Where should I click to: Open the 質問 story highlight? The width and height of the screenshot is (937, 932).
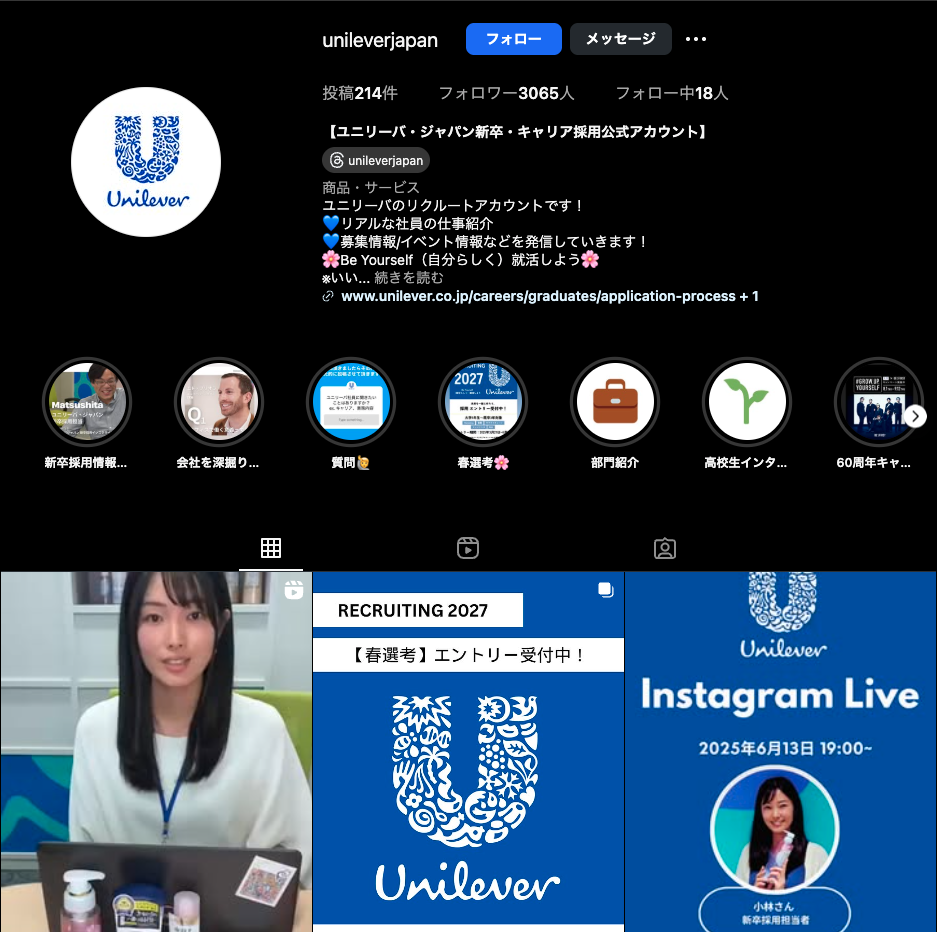[351, 403]
